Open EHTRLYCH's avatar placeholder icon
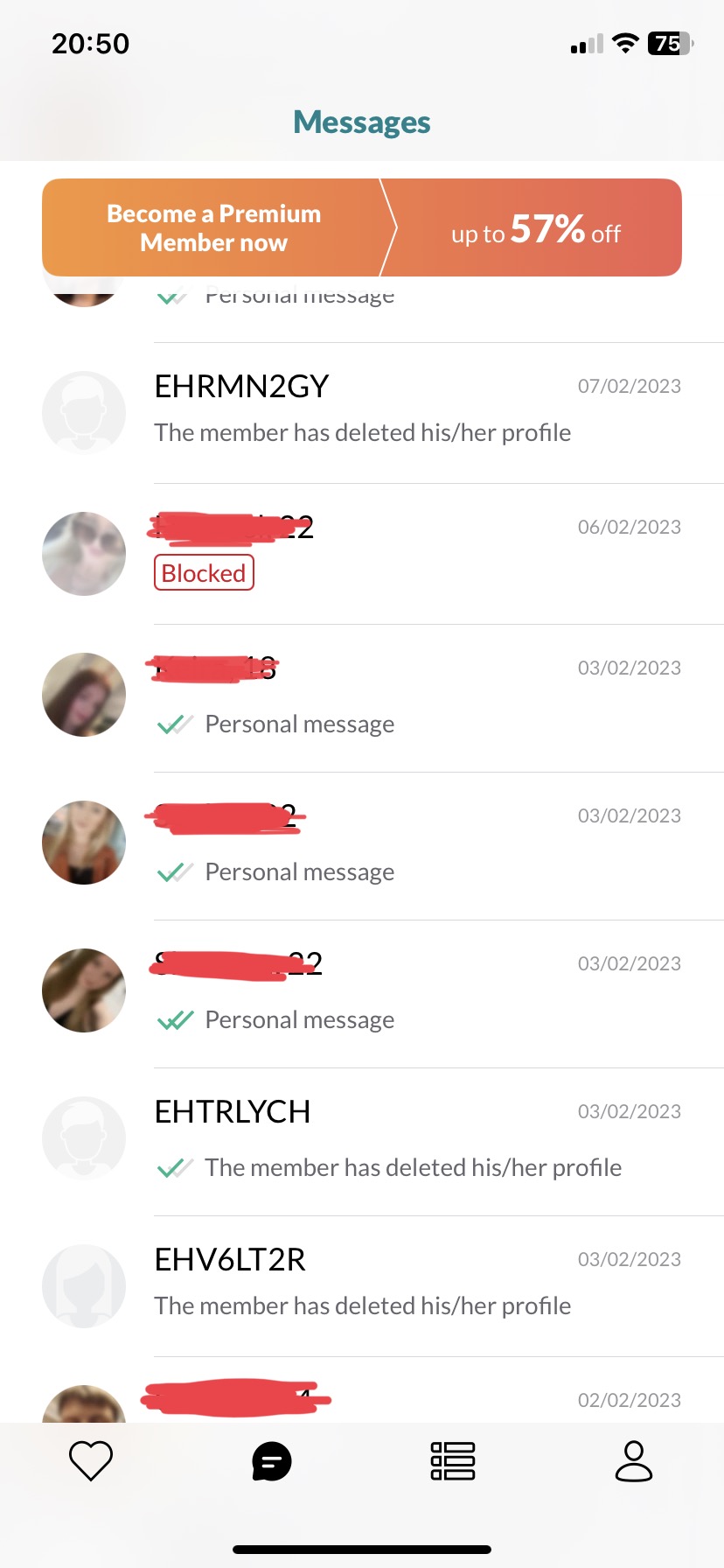This screenshot has width=724, height=1568. (x=84, y=1137)
